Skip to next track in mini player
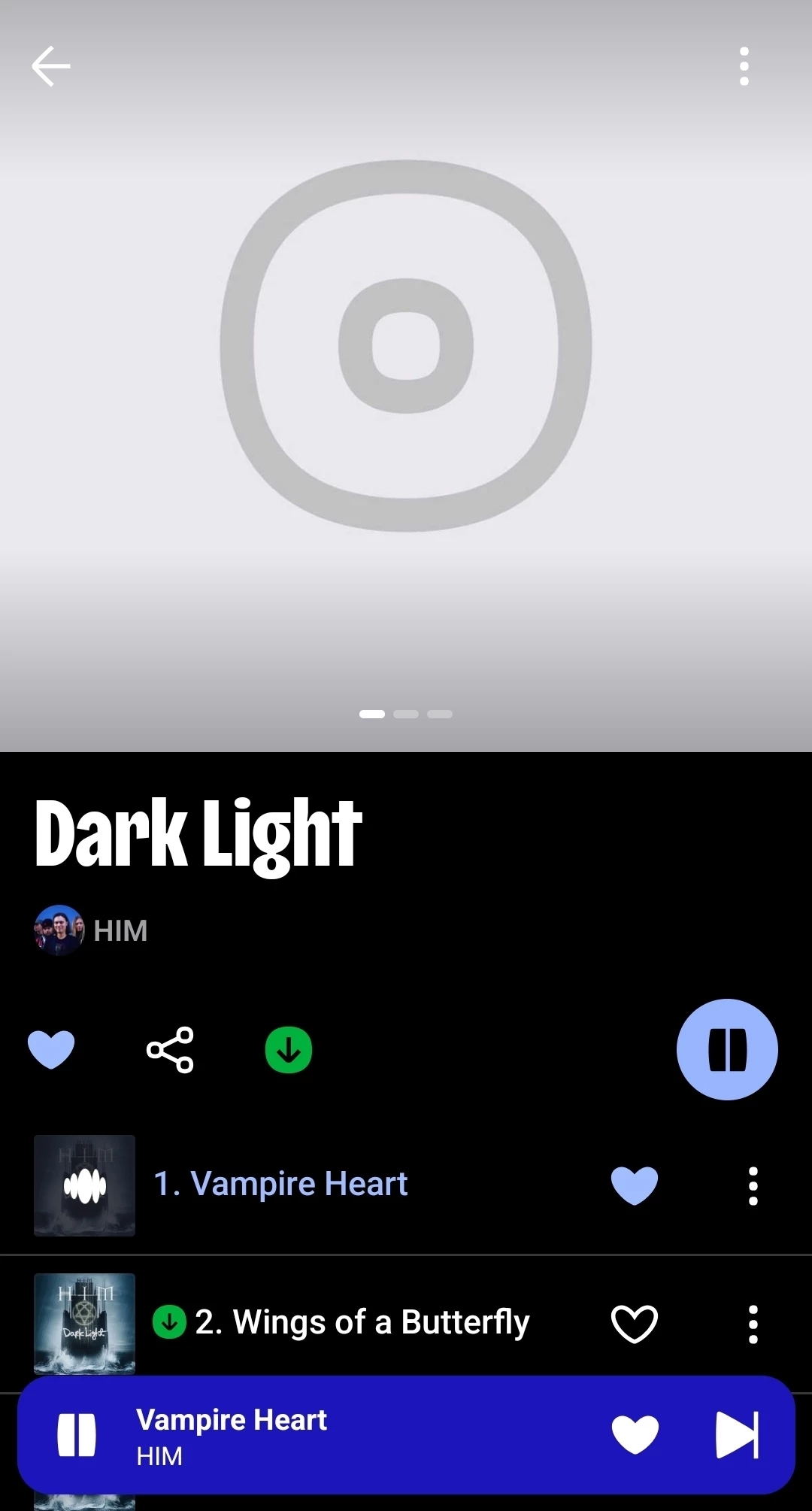The image size is (812, 1511). [x=737, y=1435]
